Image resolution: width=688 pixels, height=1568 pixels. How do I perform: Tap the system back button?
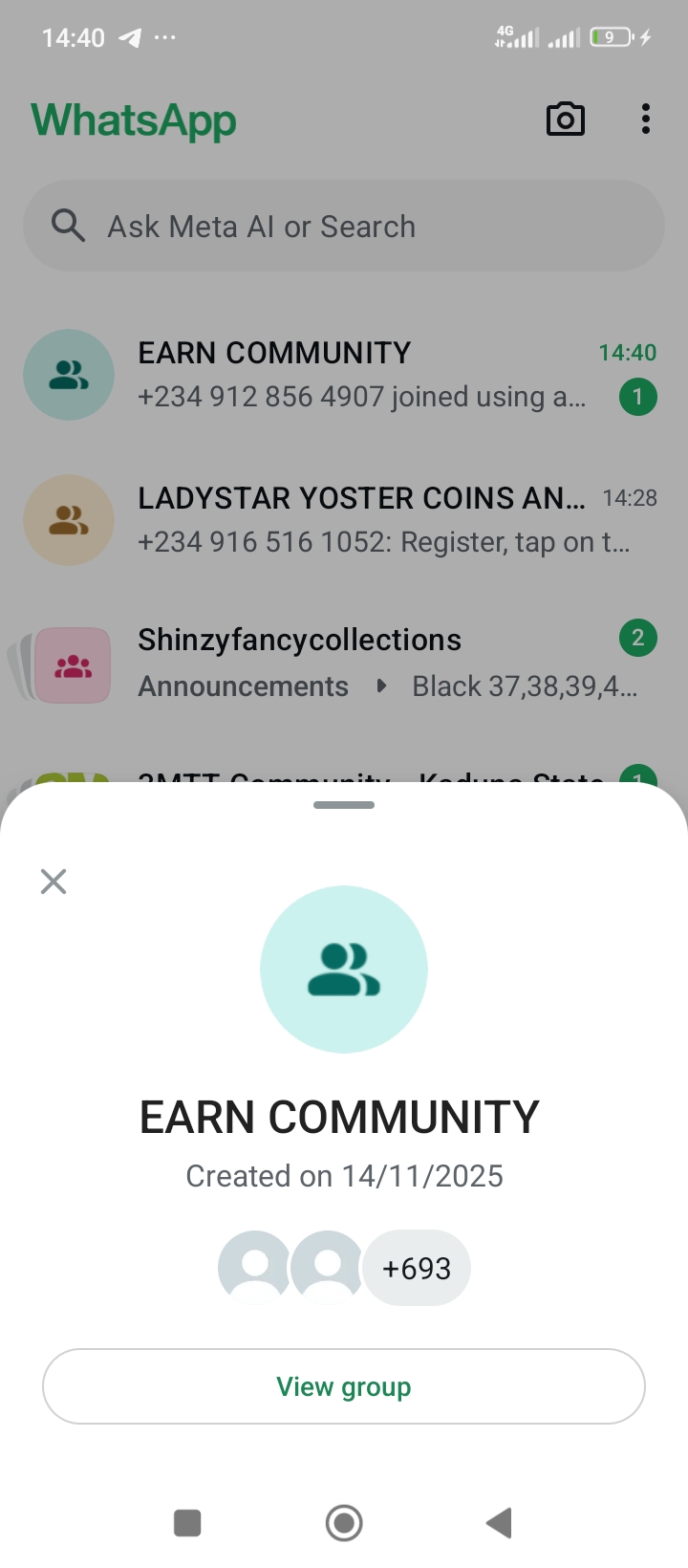499,1523
